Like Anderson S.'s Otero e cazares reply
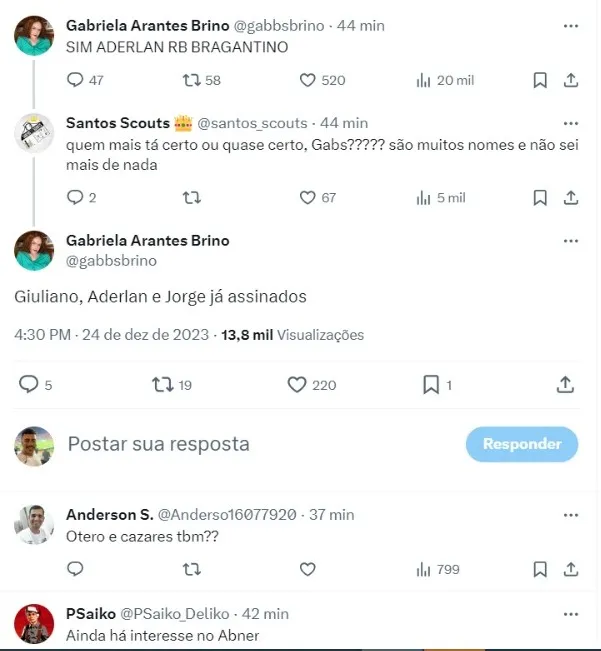The height and width of the screenshot is (651, 601). pos(308,569)
